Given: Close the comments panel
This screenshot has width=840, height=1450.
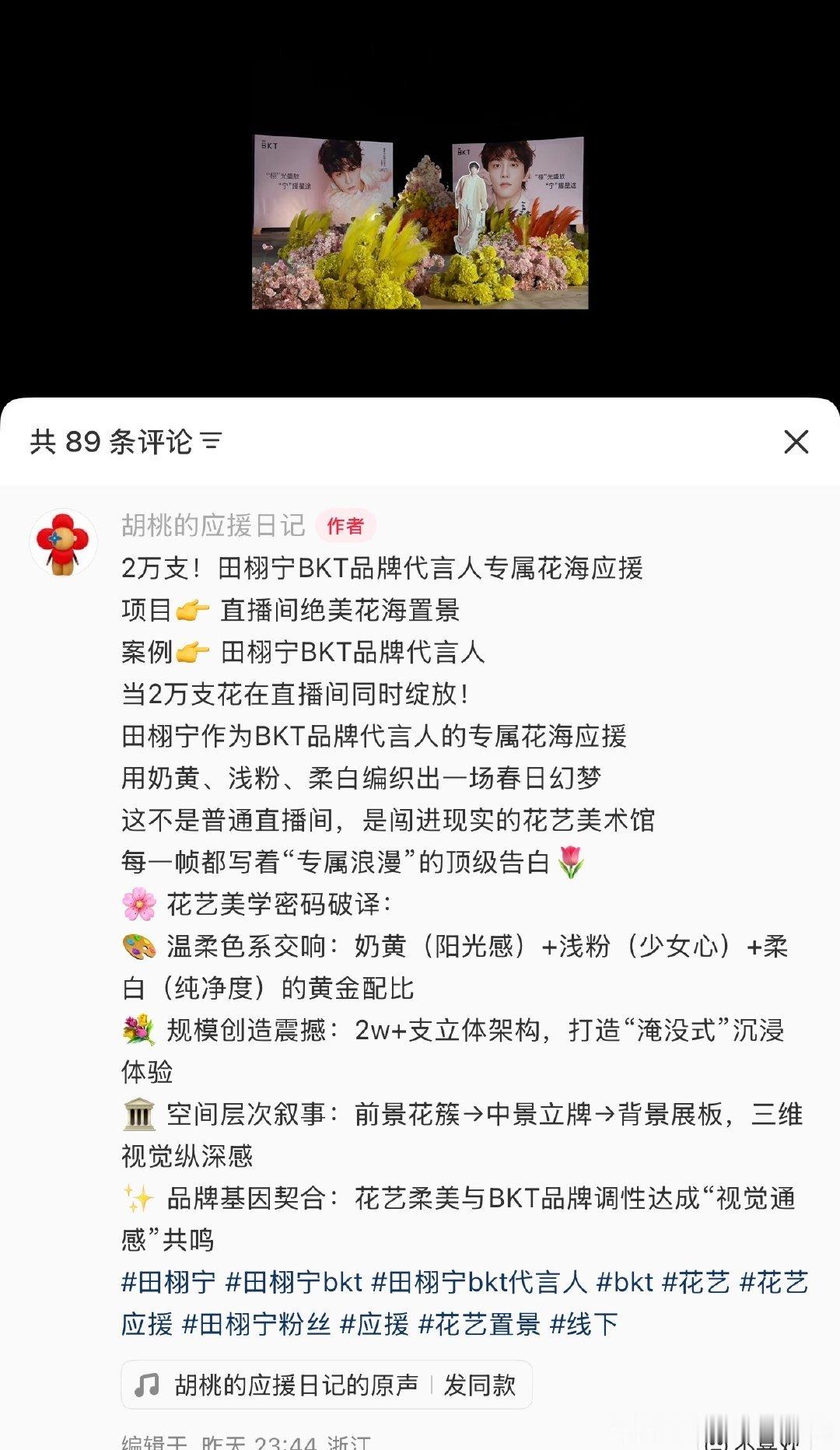Looking at the screenshot, I should 795,442.
